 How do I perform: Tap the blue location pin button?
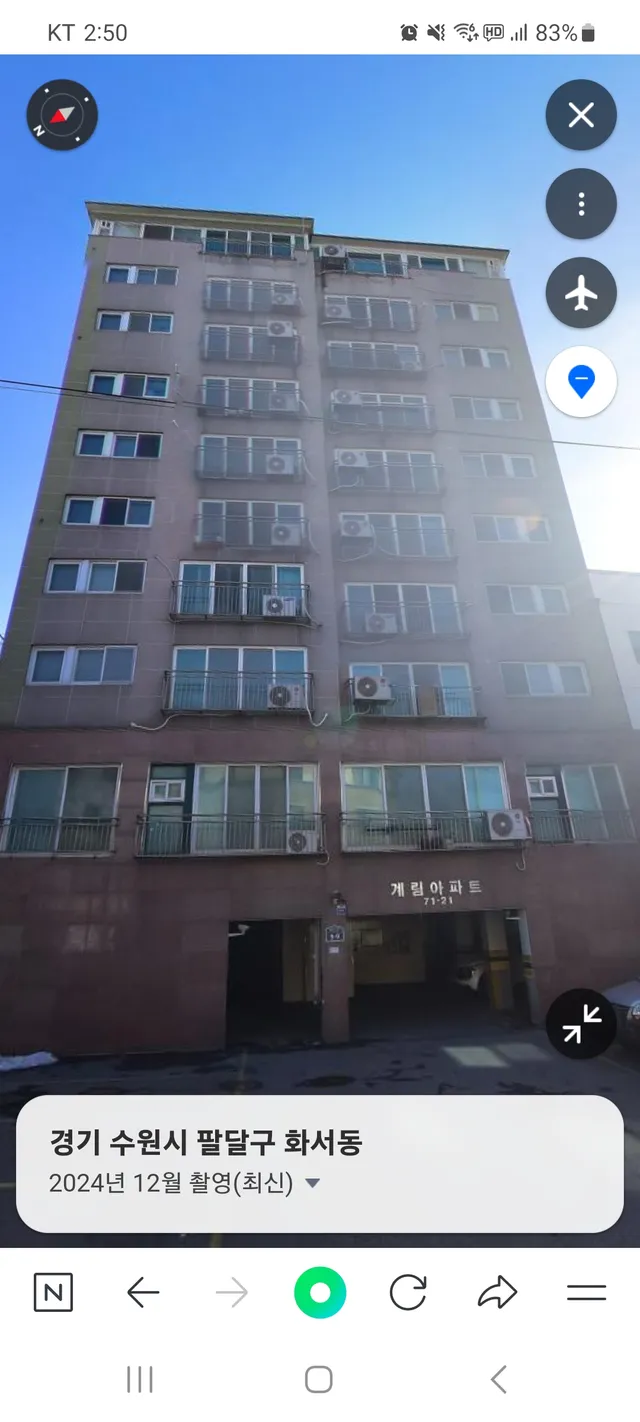pos(581,382)
